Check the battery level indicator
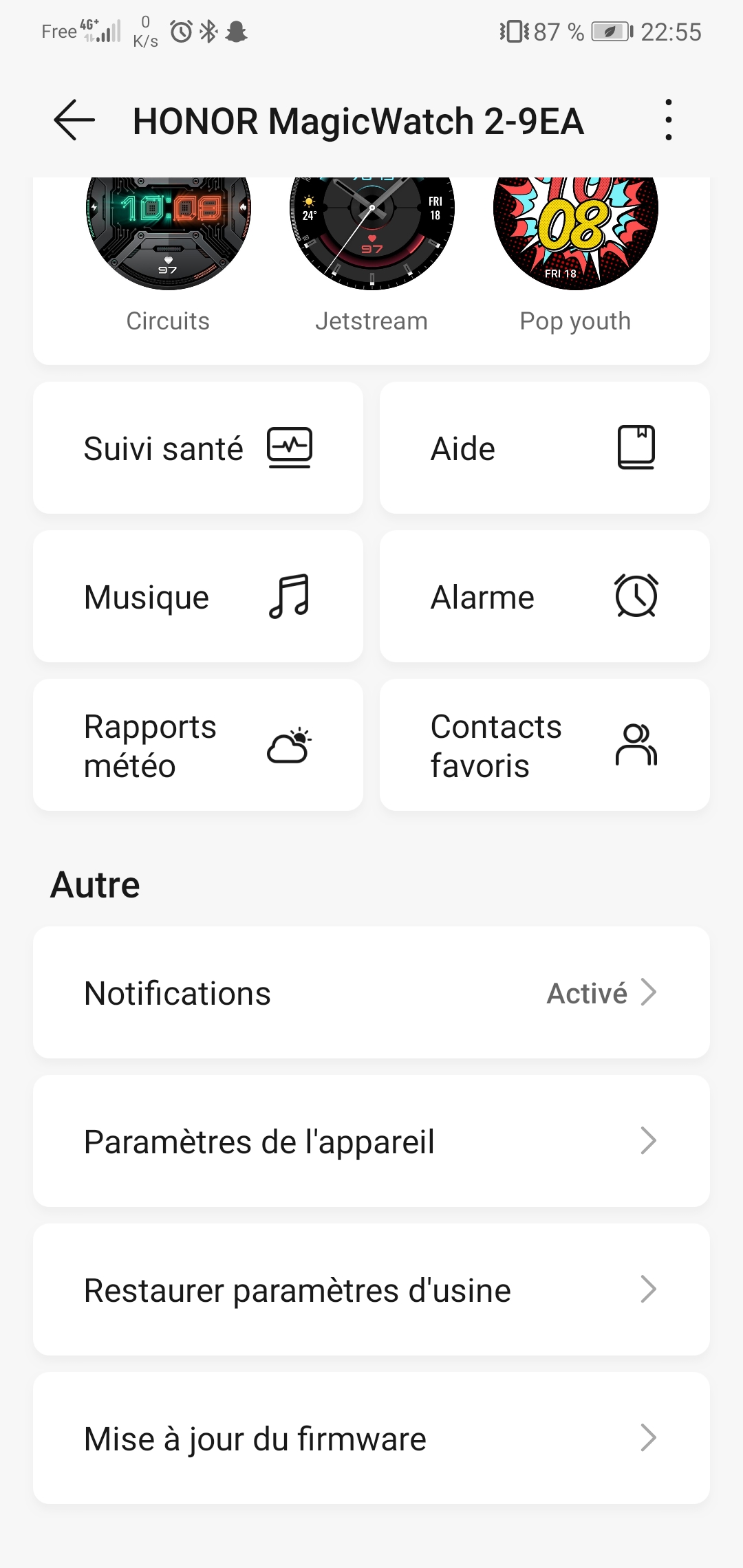Image resolution: width=743 pixels, height=1568 pixels. point(608,30)
